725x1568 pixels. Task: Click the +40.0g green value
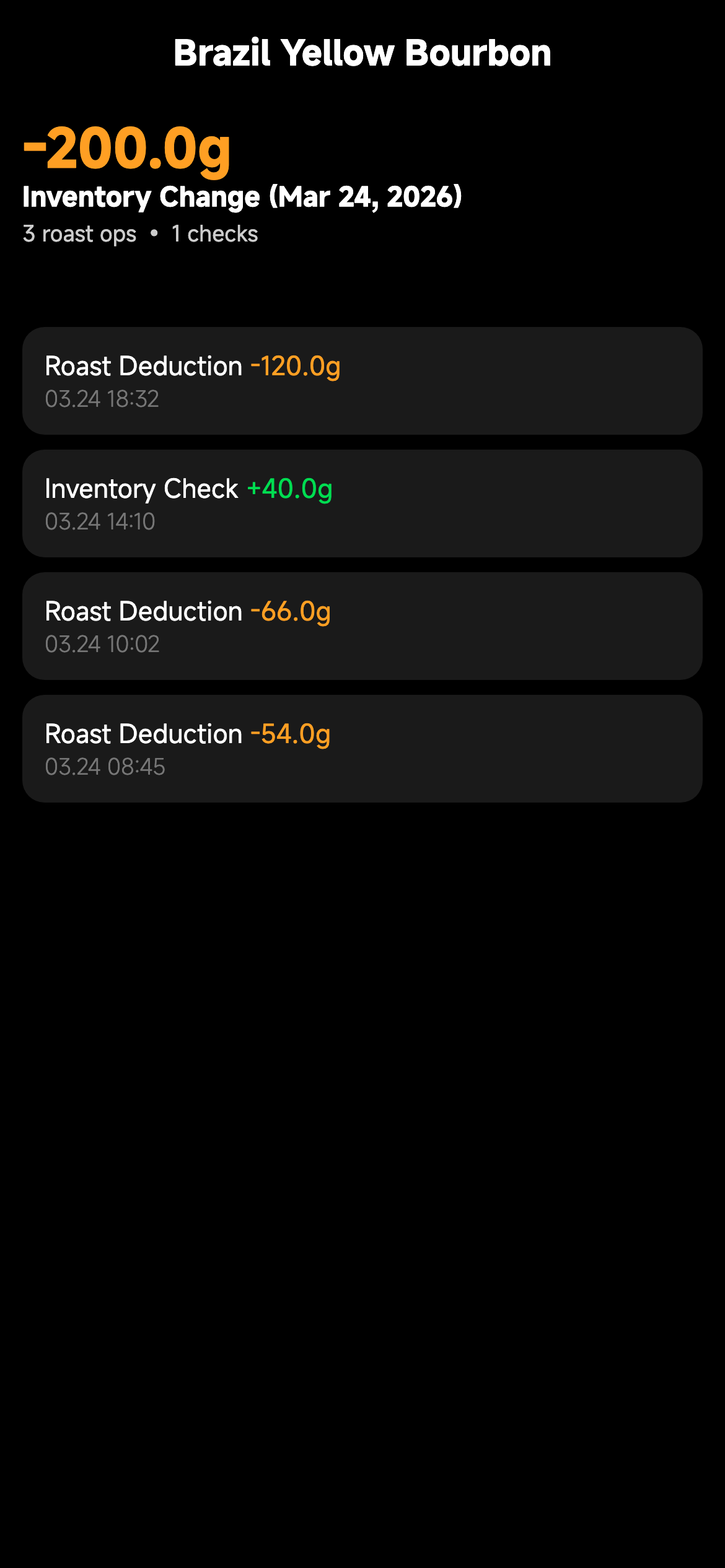pyautogui.click(x=289, y=489)
